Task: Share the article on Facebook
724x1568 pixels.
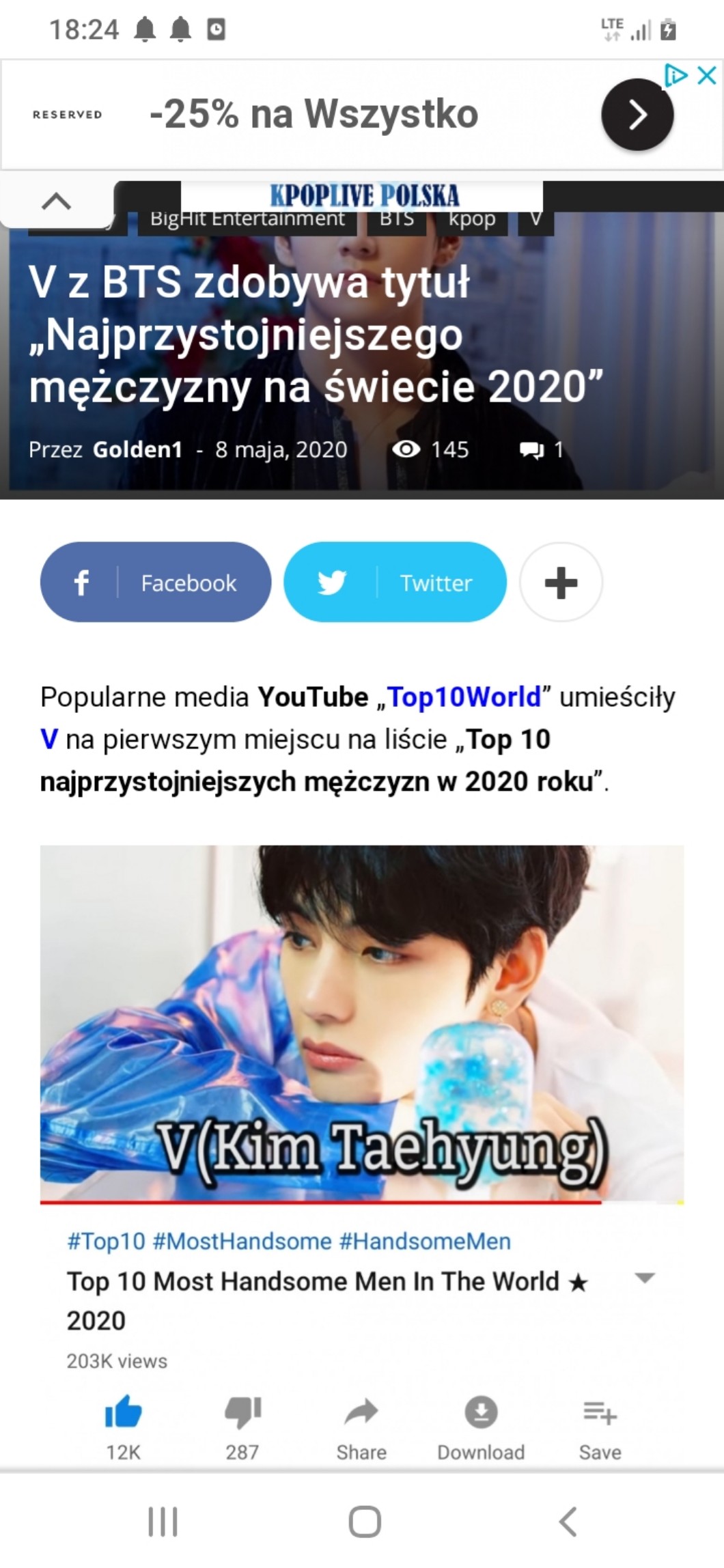Action: (156, 583)
